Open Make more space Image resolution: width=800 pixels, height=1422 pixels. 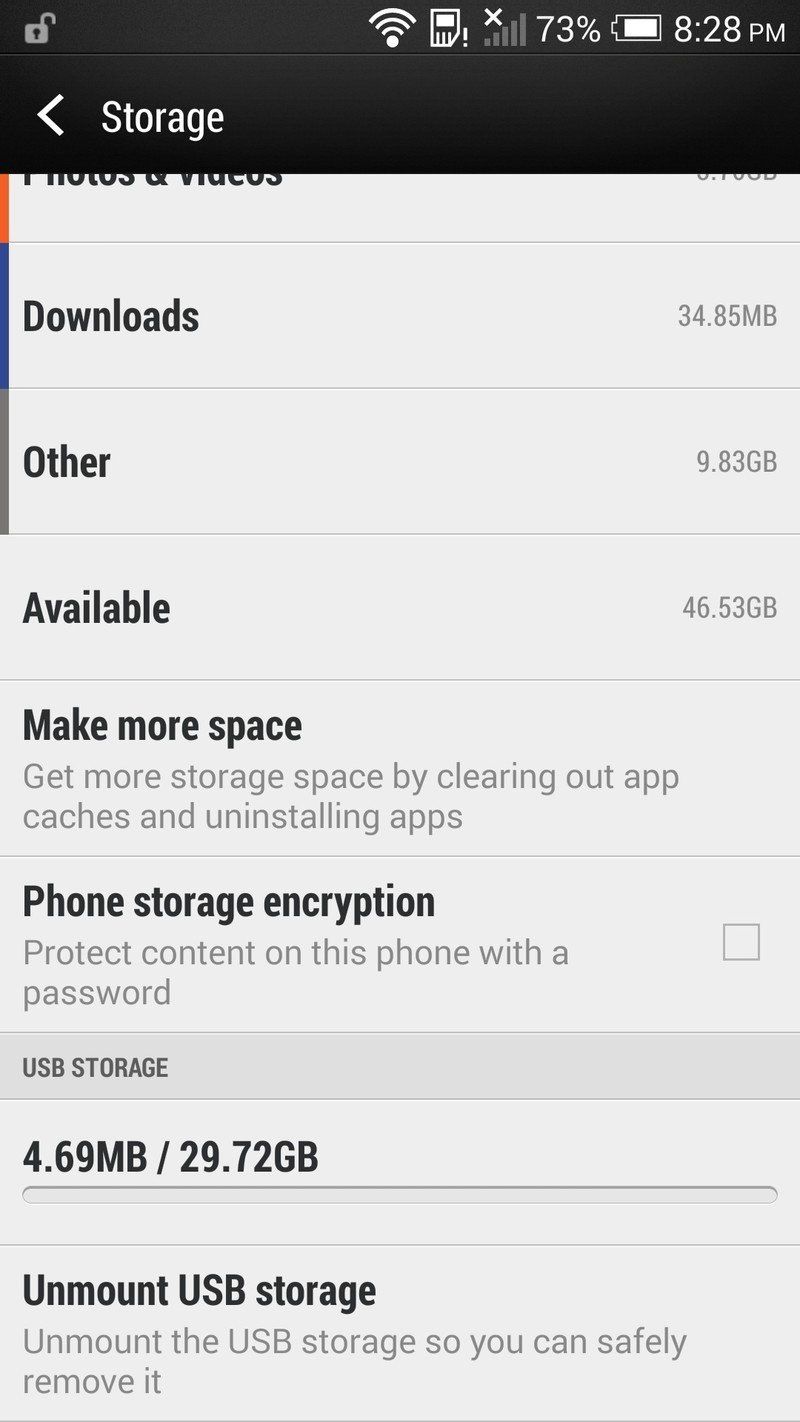click(400, 768)
